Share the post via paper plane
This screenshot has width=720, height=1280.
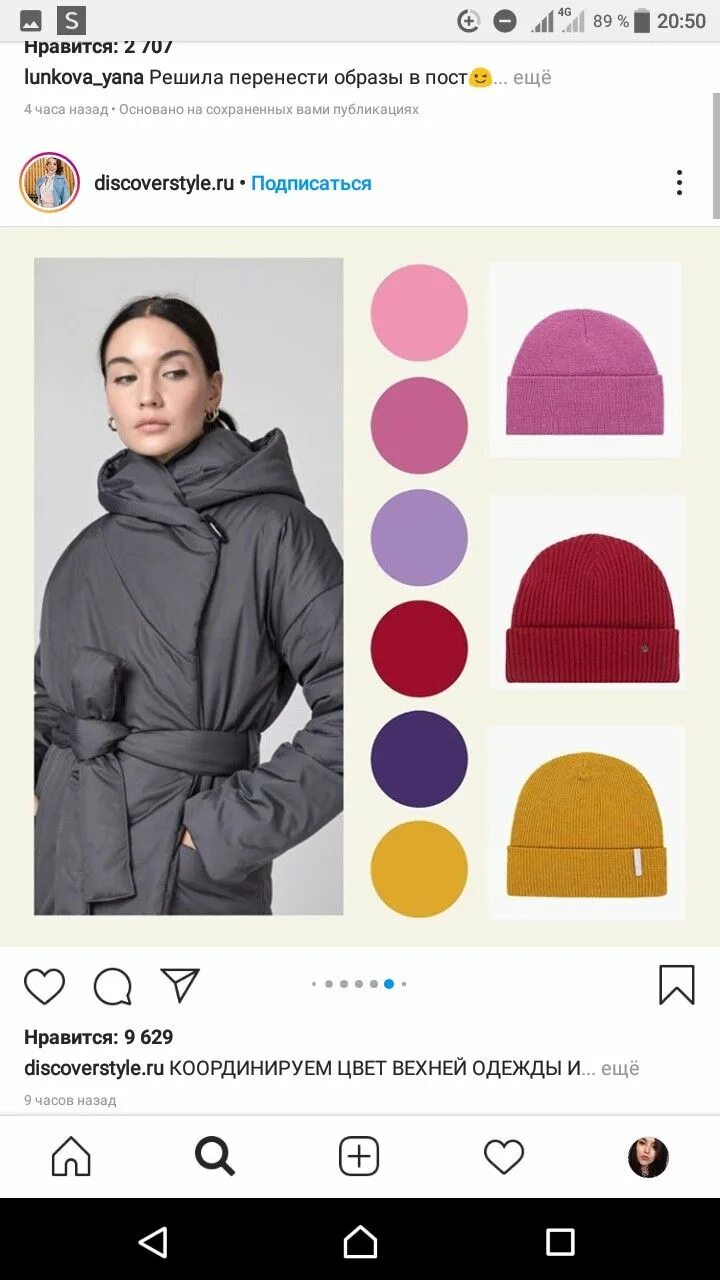coord(180,985)
